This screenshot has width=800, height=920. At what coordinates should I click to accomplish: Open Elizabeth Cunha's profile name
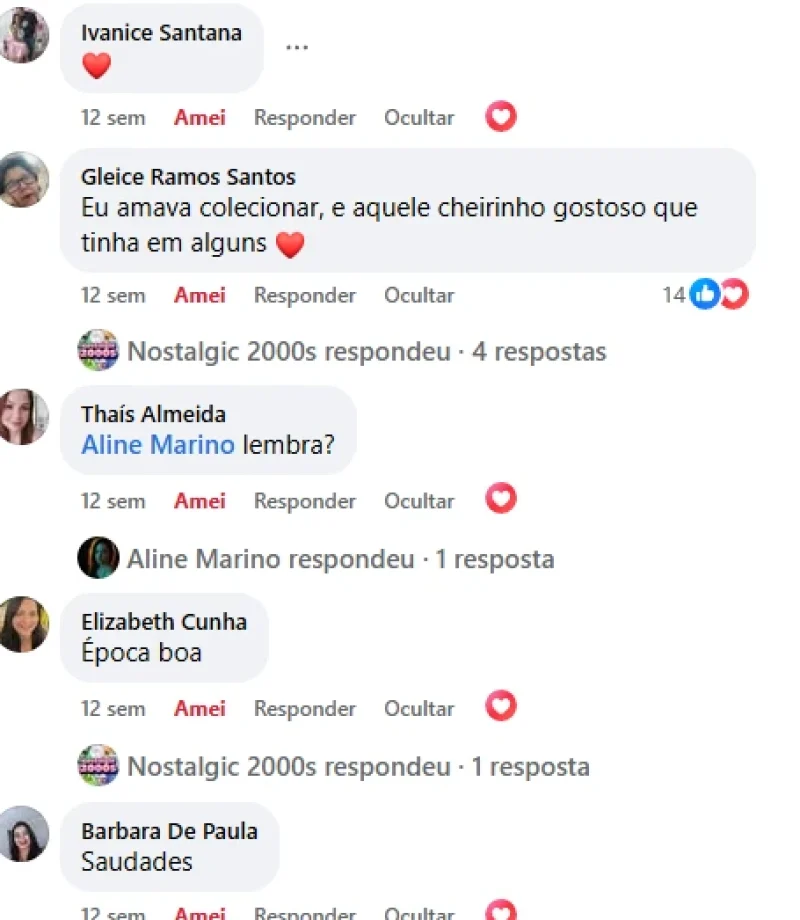pyautogui.click(x=163, y=621)
